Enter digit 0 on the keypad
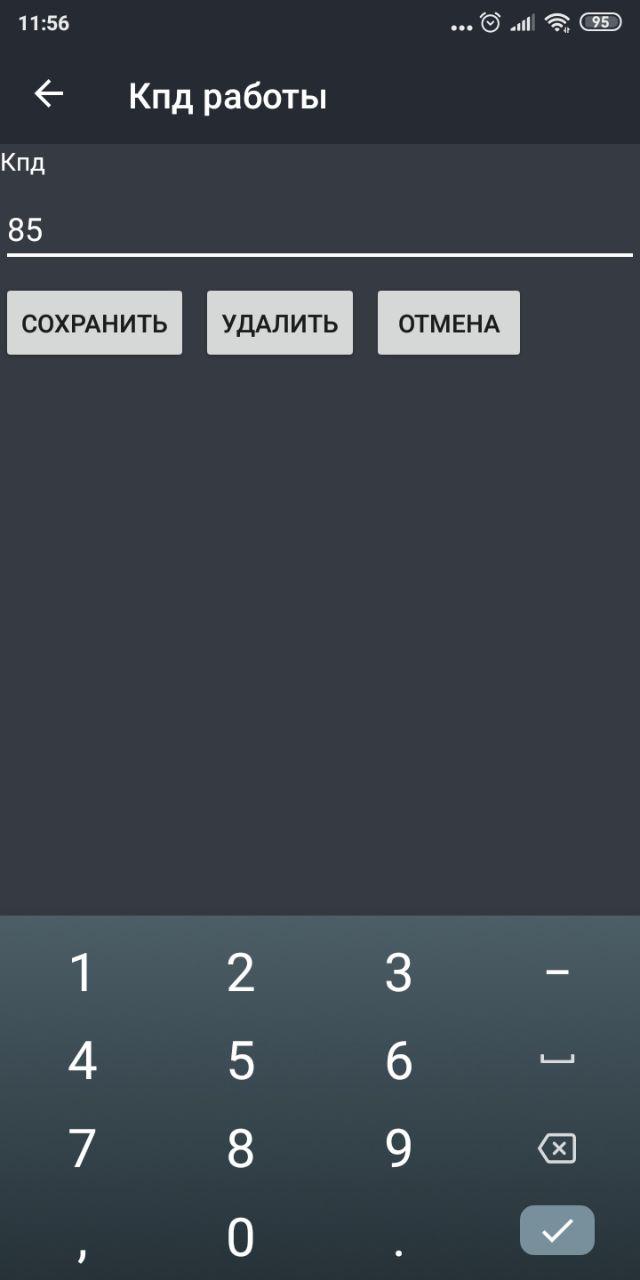 [240, 1238]
